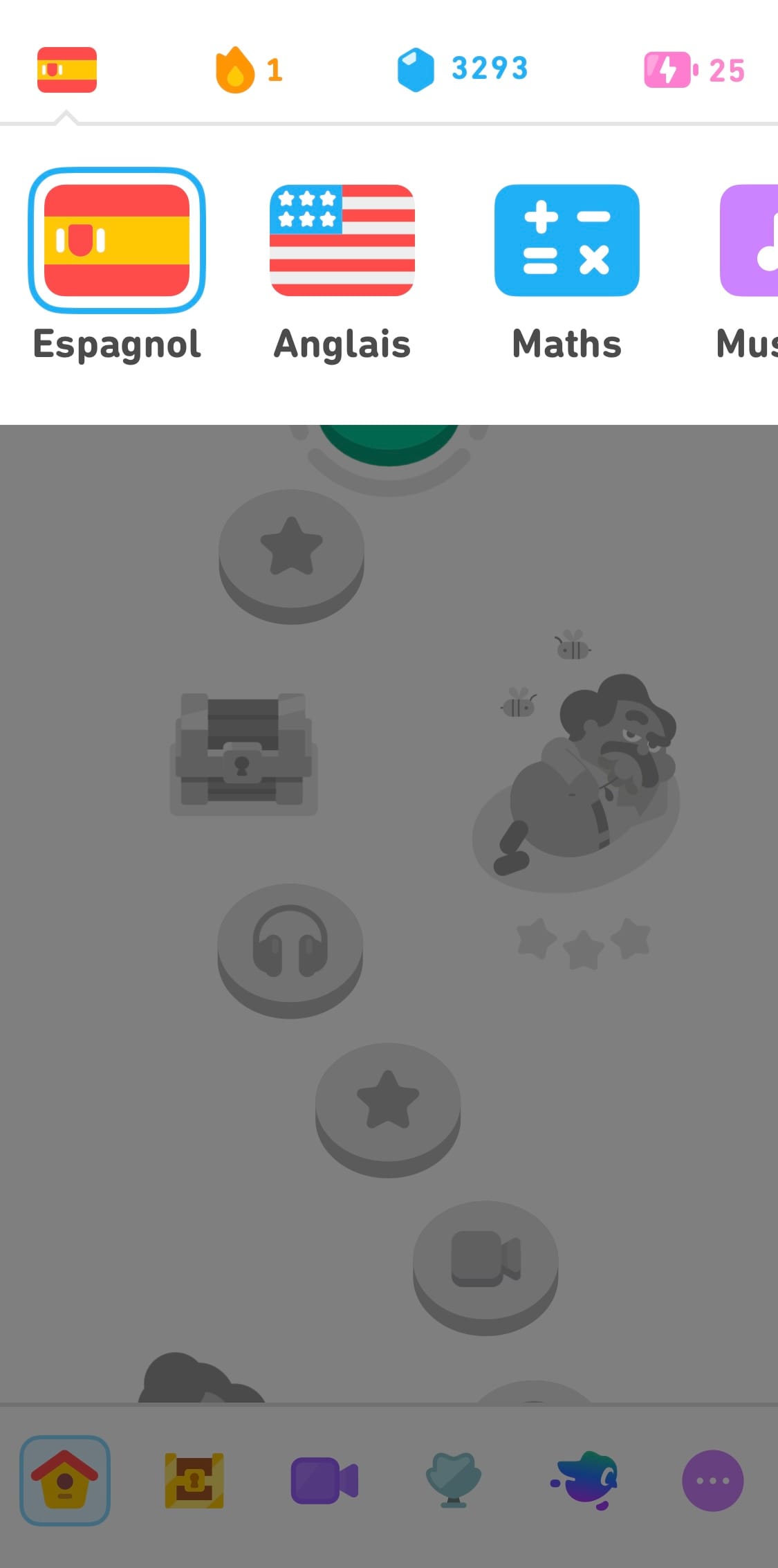
Task: Open the energy battery showing 25
Action: coord(694,70)
